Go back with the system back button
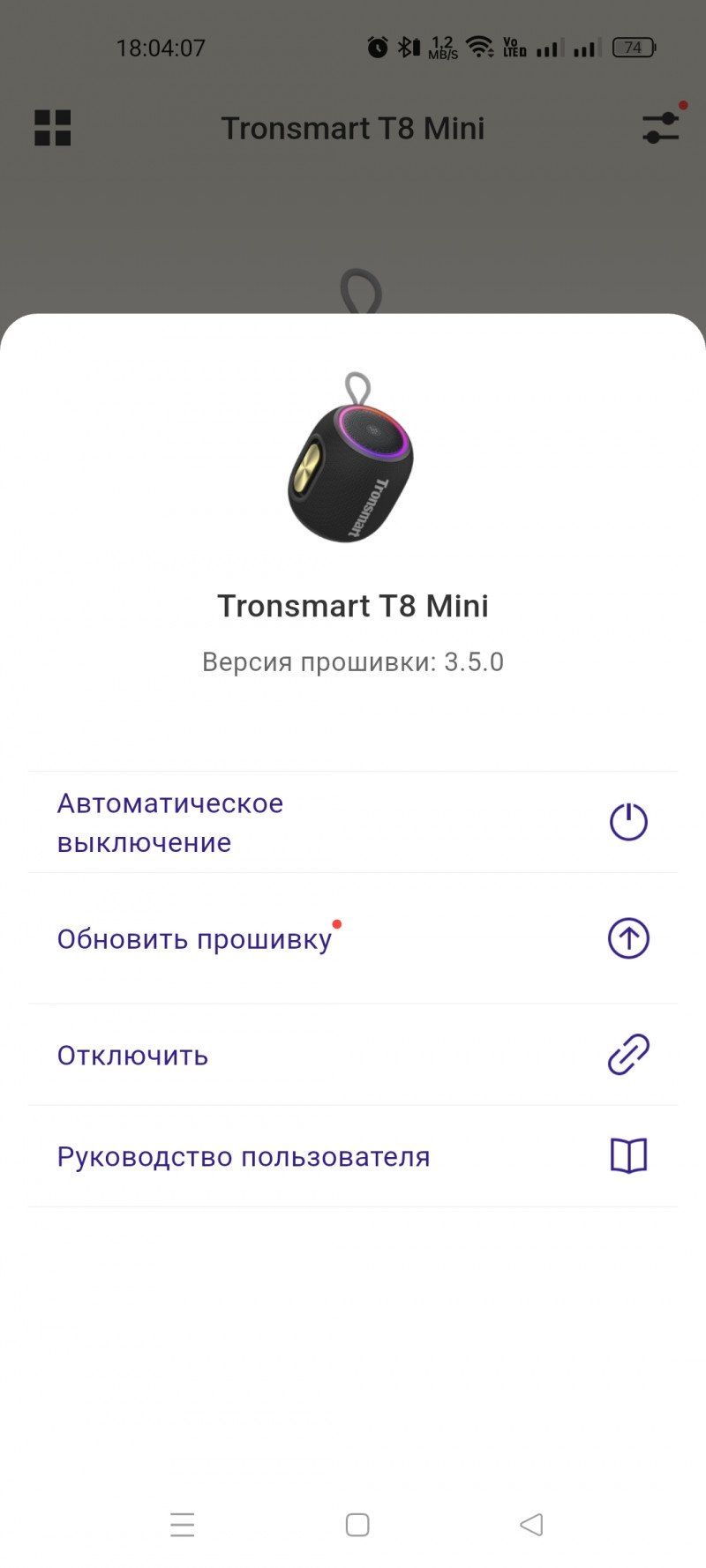 tap(531, 1525)
